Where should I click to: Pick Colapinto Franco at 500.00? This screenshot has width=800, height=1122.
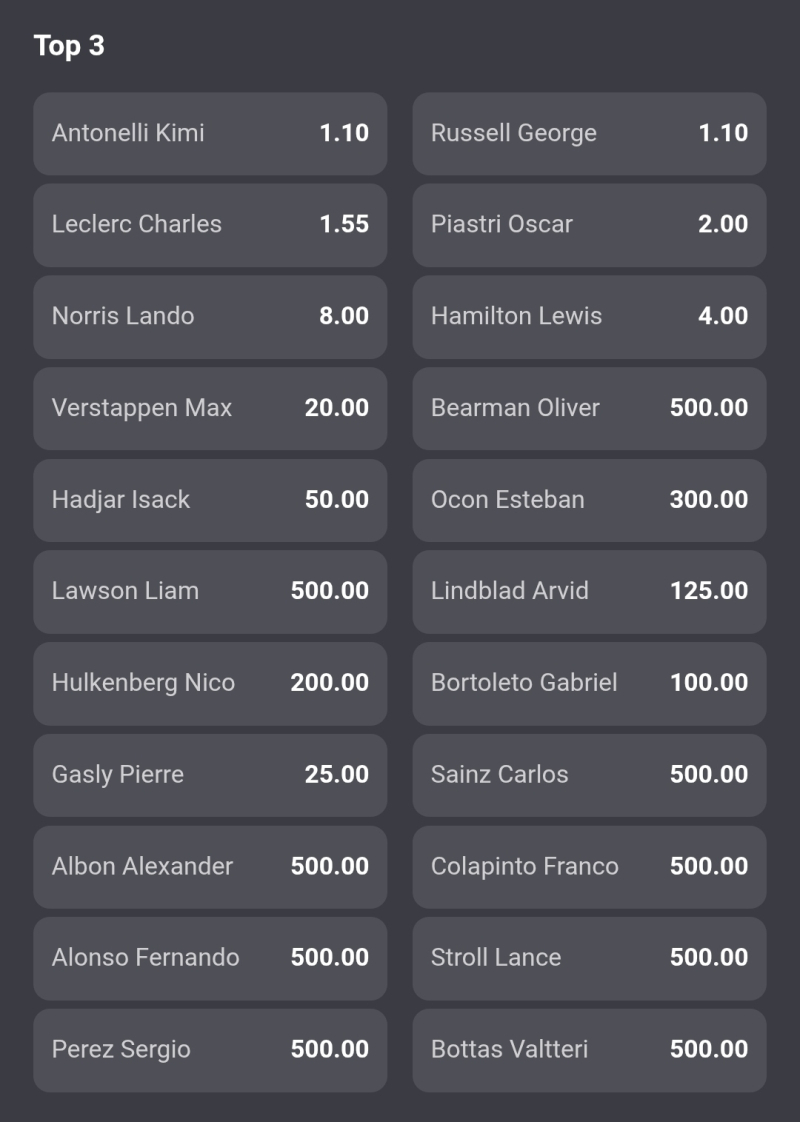click(589, 867)
